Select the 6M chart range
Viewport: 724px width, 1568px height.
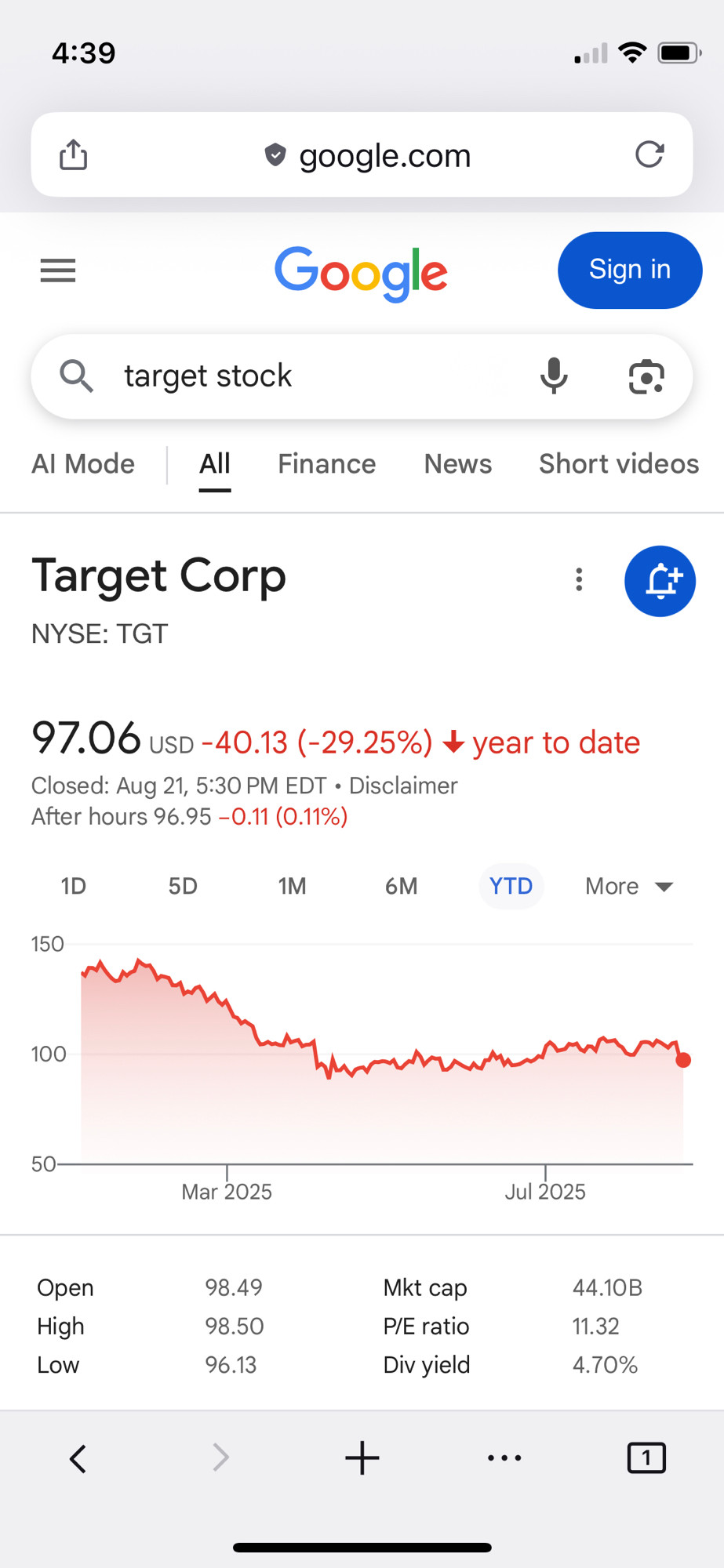pos(401,886)
